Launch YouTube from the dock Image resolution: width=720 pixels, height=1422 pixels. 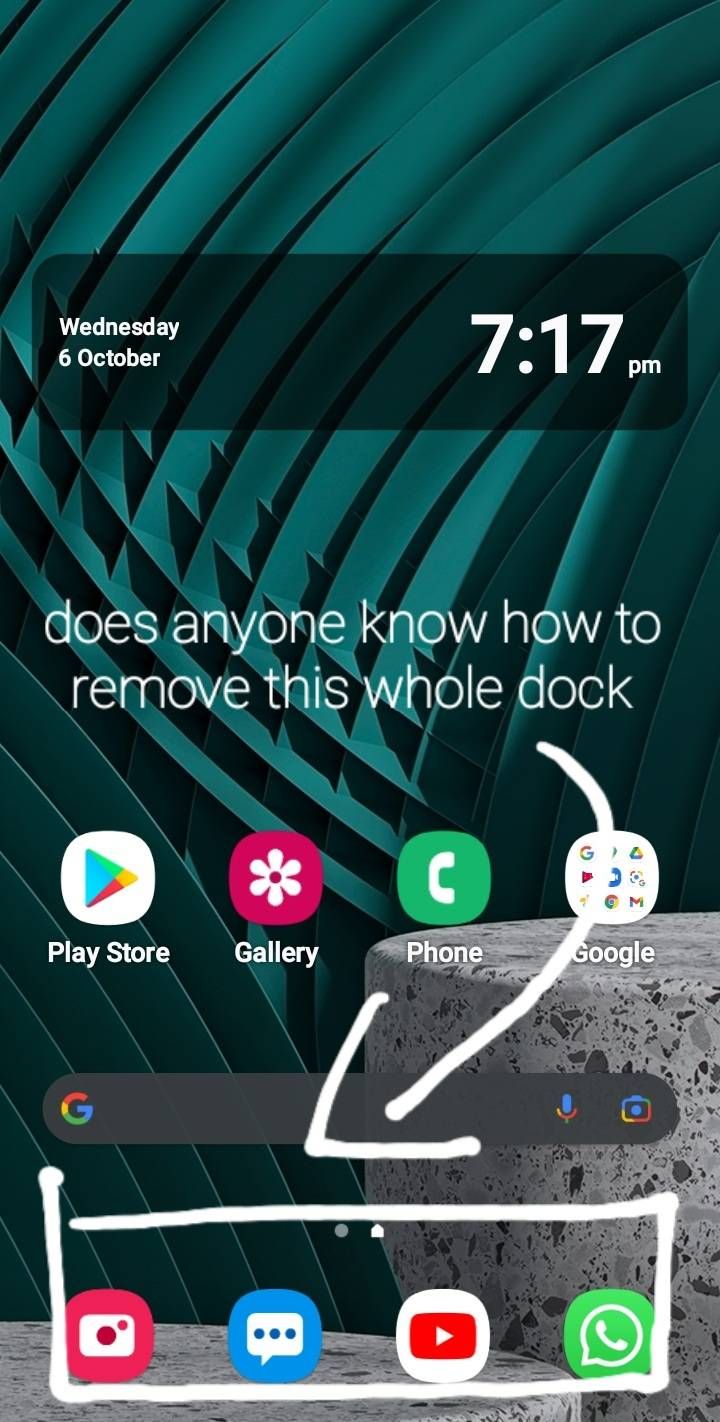pos(443,1336)
